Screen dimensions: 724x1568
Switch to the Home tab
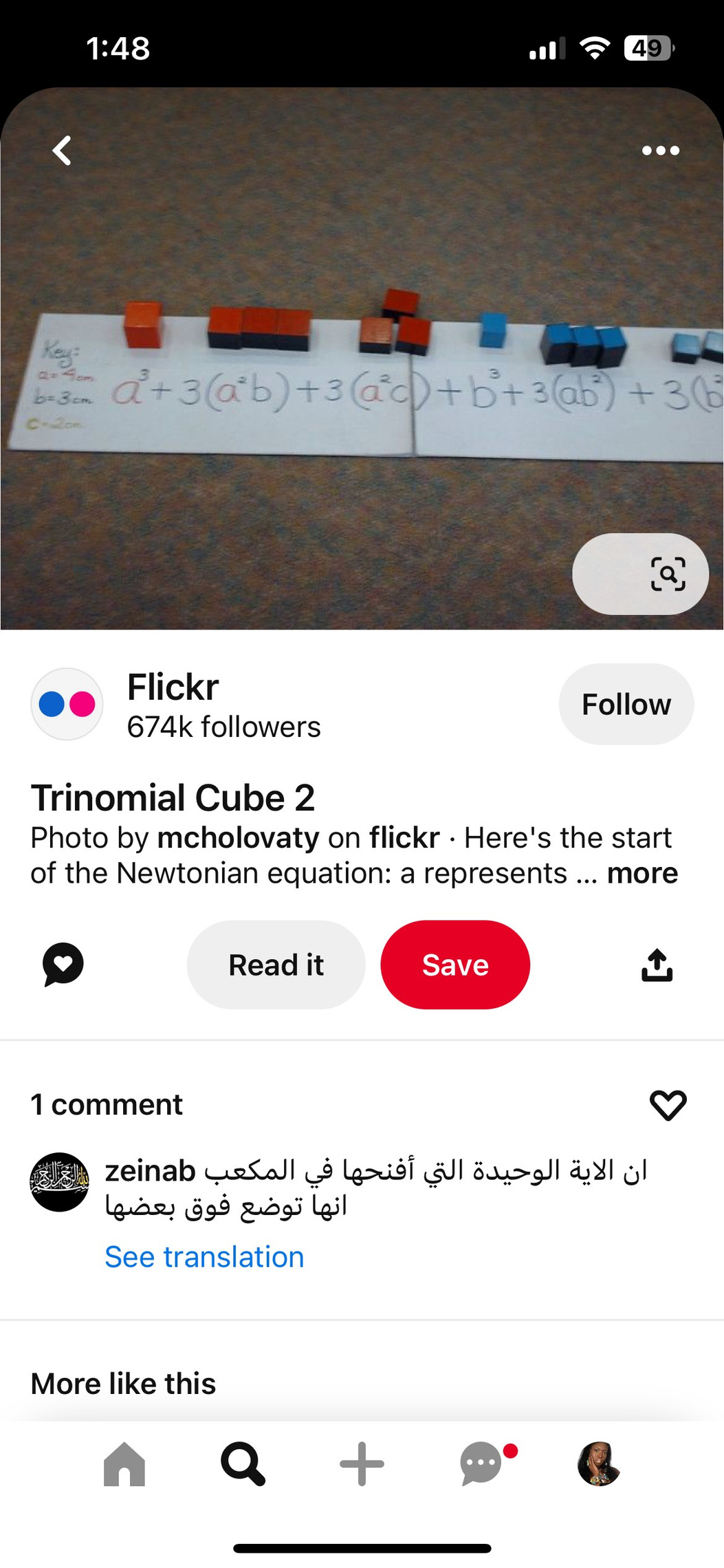124,1464
